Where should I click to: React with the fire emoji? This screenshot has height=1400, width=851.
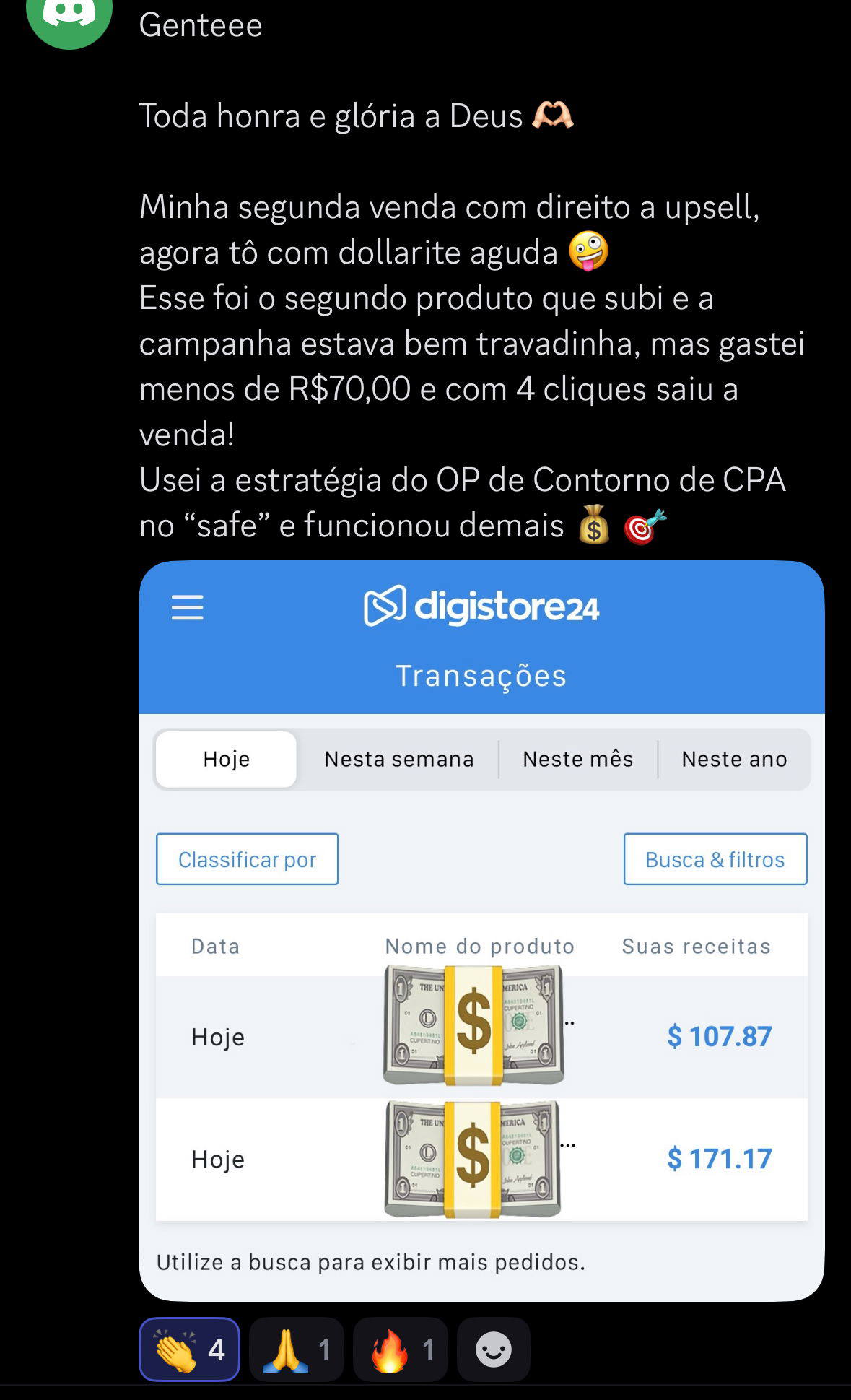tap(400, 1349)
